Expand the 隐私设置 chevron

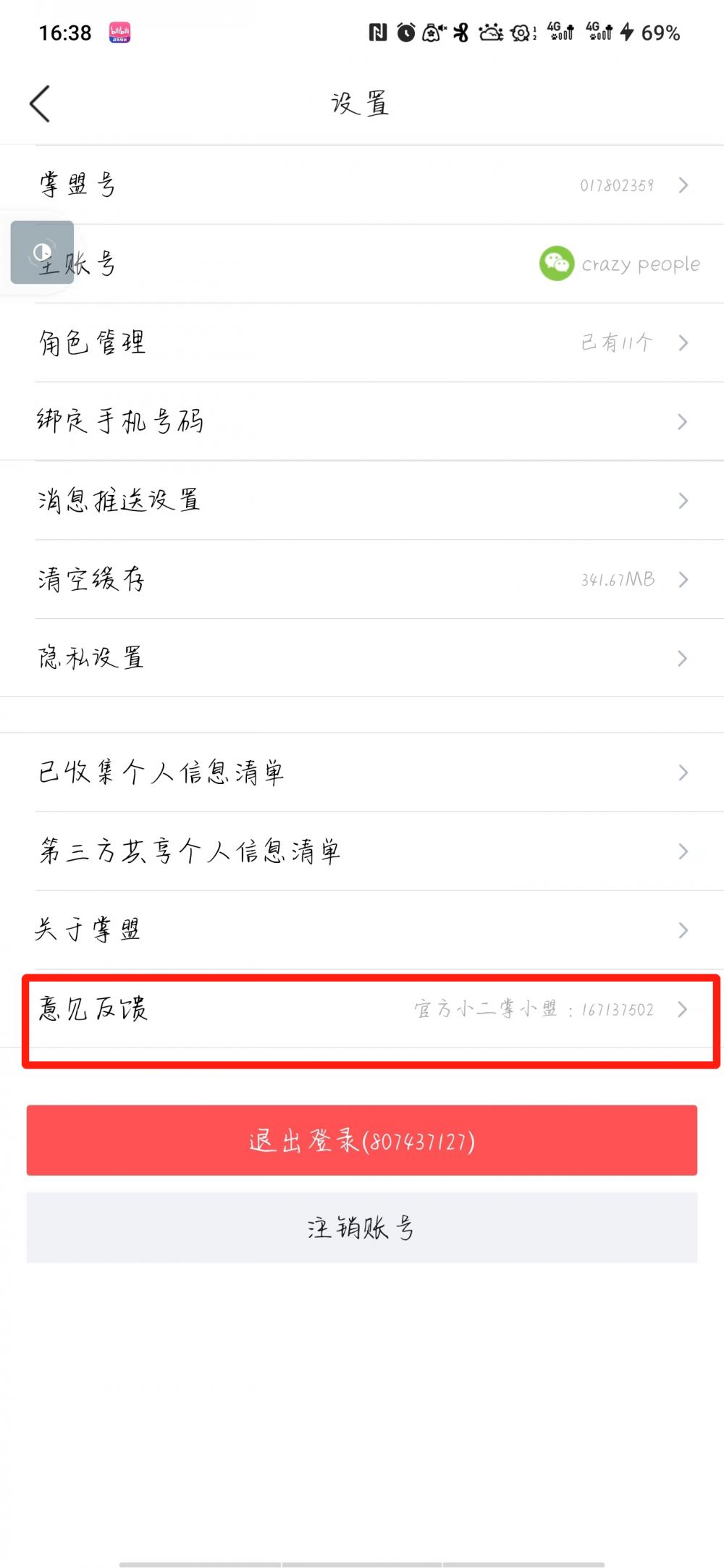[x=681, y=658]
